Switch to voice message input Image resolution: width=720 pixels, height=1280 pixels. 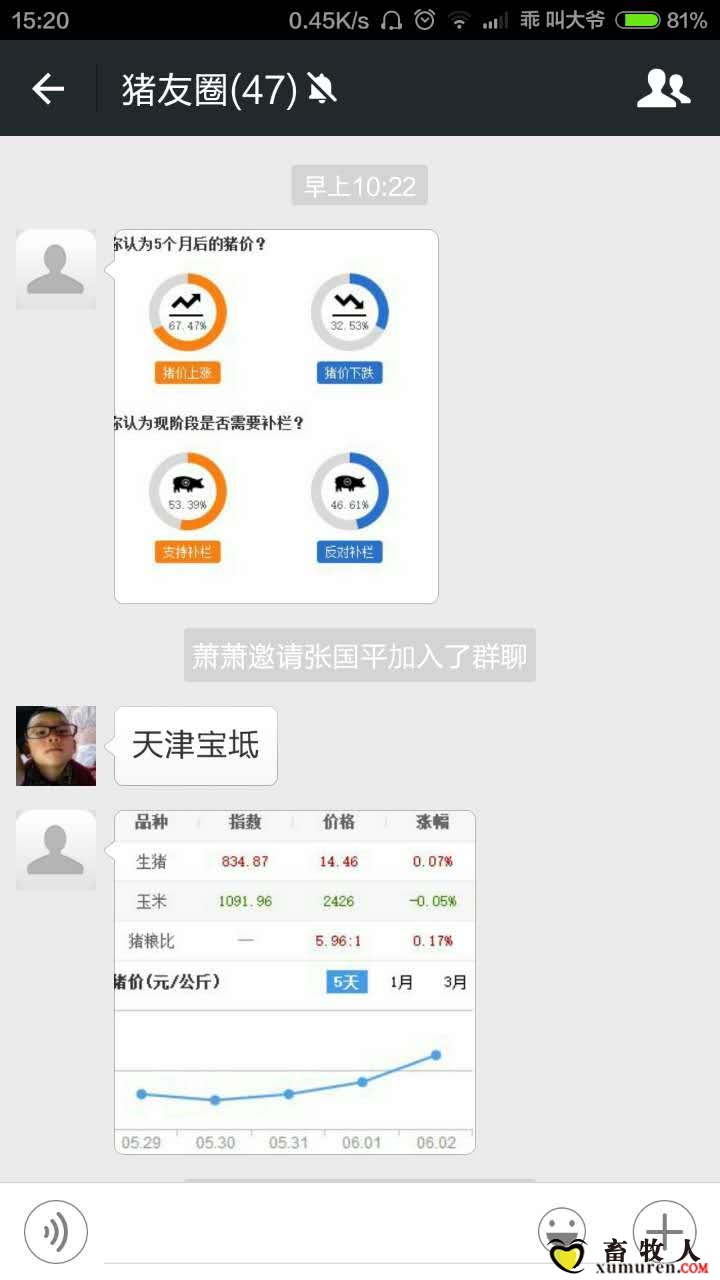[56, 1231]
